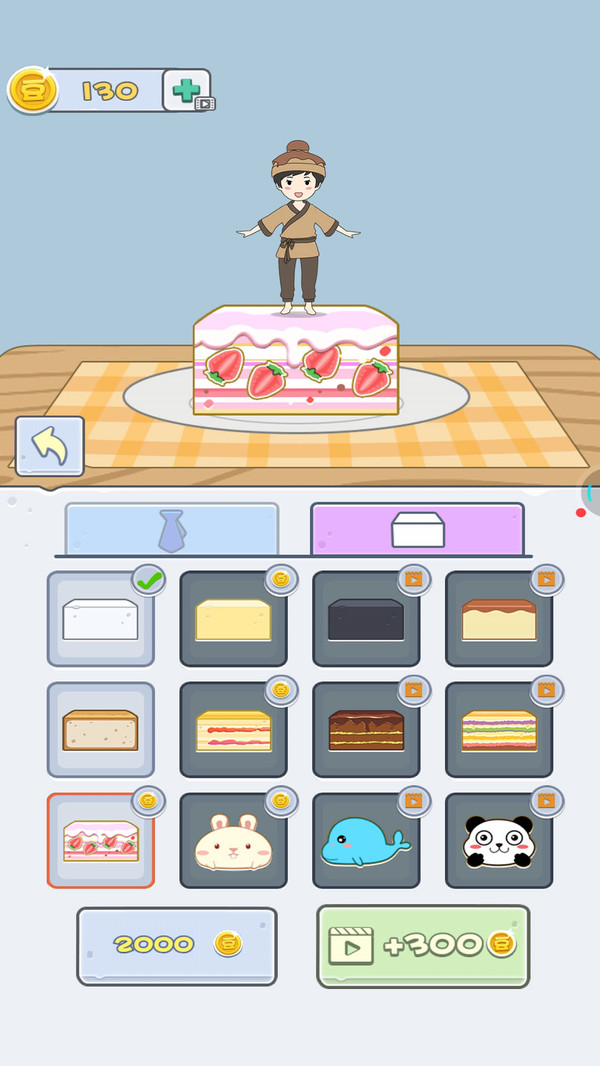Tap the plus icon to add coins
Image resolution: width=600 pixels, height=1066 pixels.
tap(187, 90)
